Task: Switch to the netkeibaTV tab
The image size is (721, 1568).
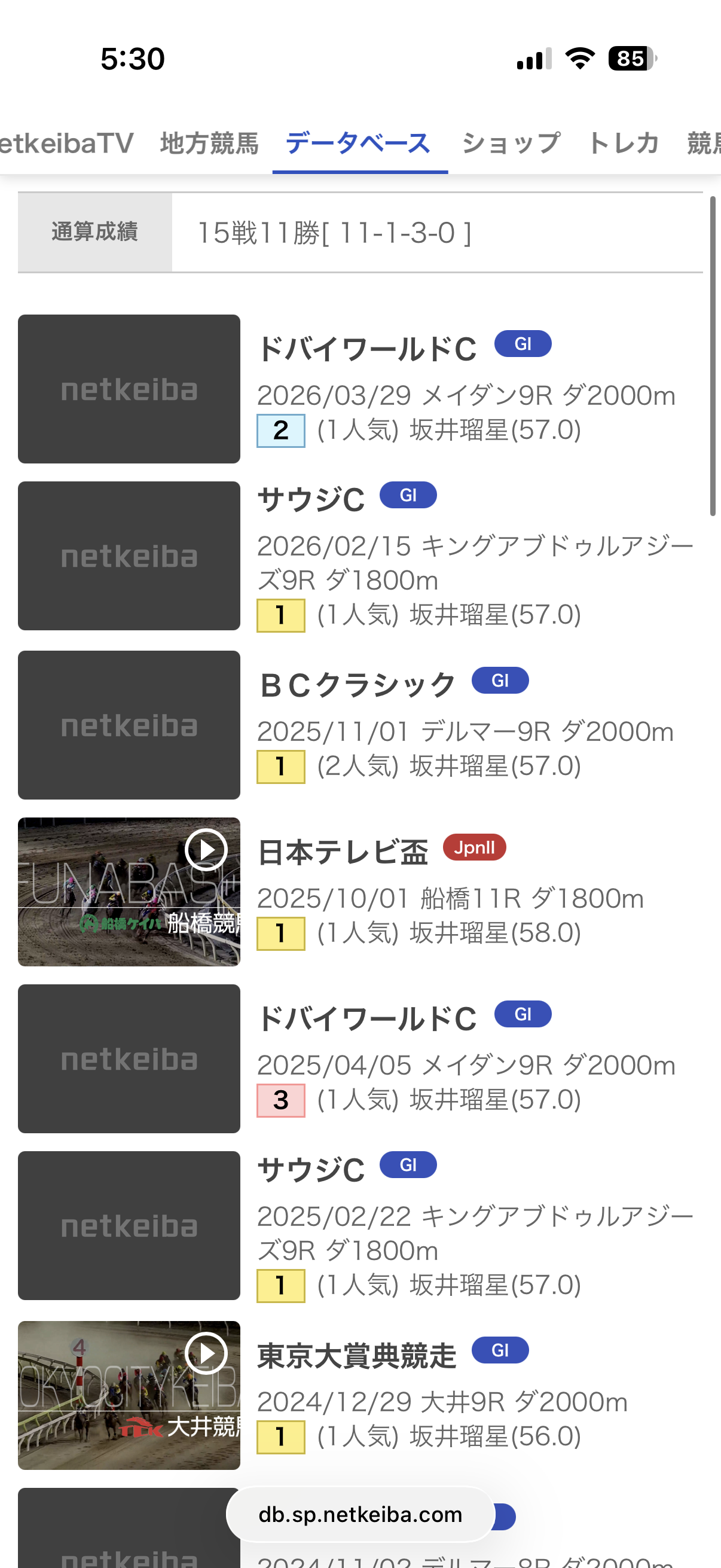Action: tap(66, 144)
